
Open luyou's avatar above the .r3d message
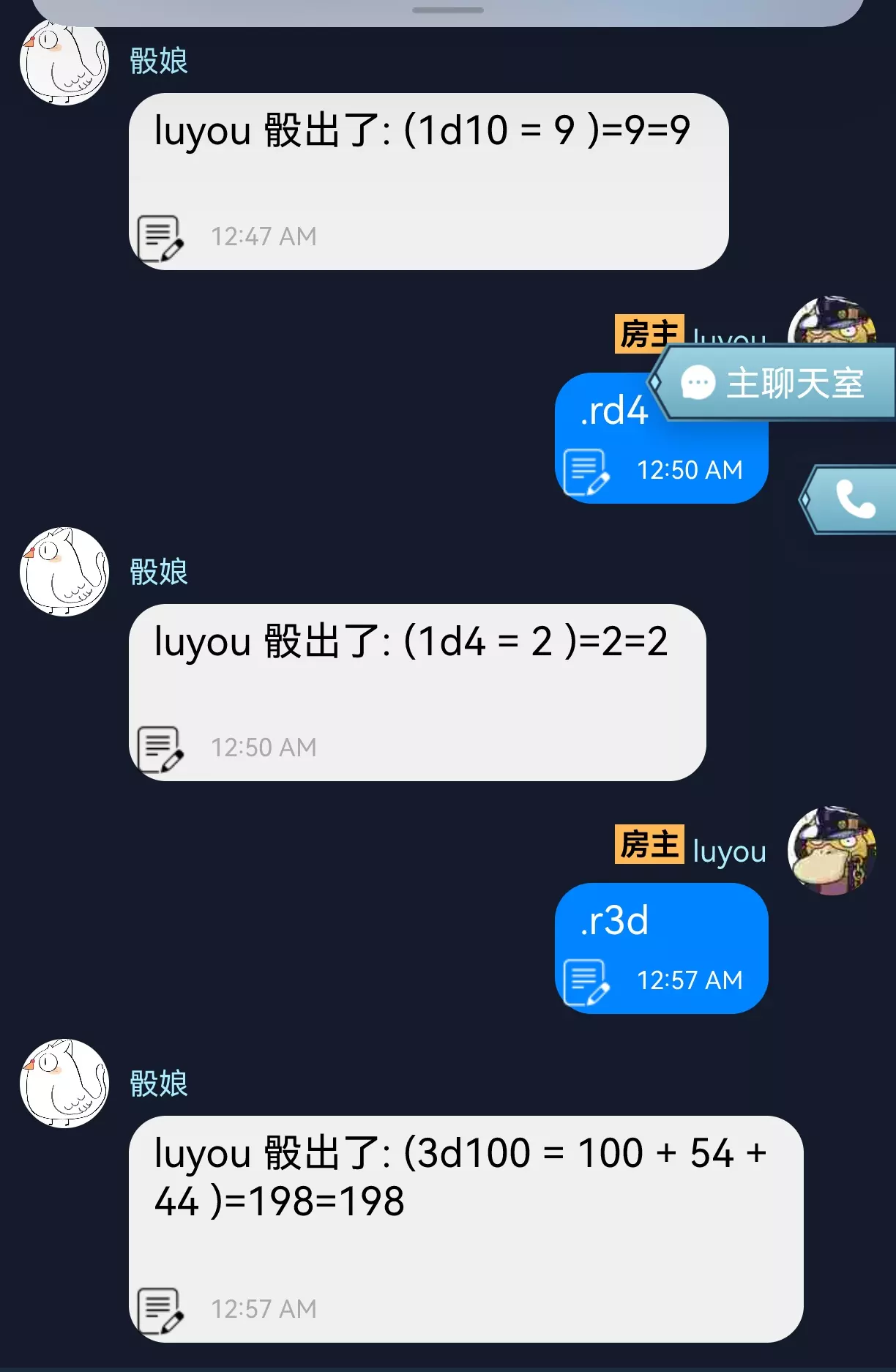click(832, 851)
